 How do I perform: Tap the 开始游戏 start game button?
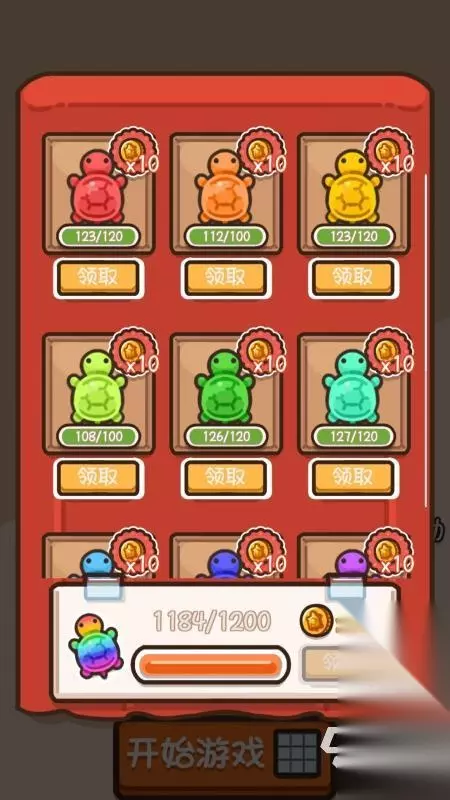[x=196, y=753]
